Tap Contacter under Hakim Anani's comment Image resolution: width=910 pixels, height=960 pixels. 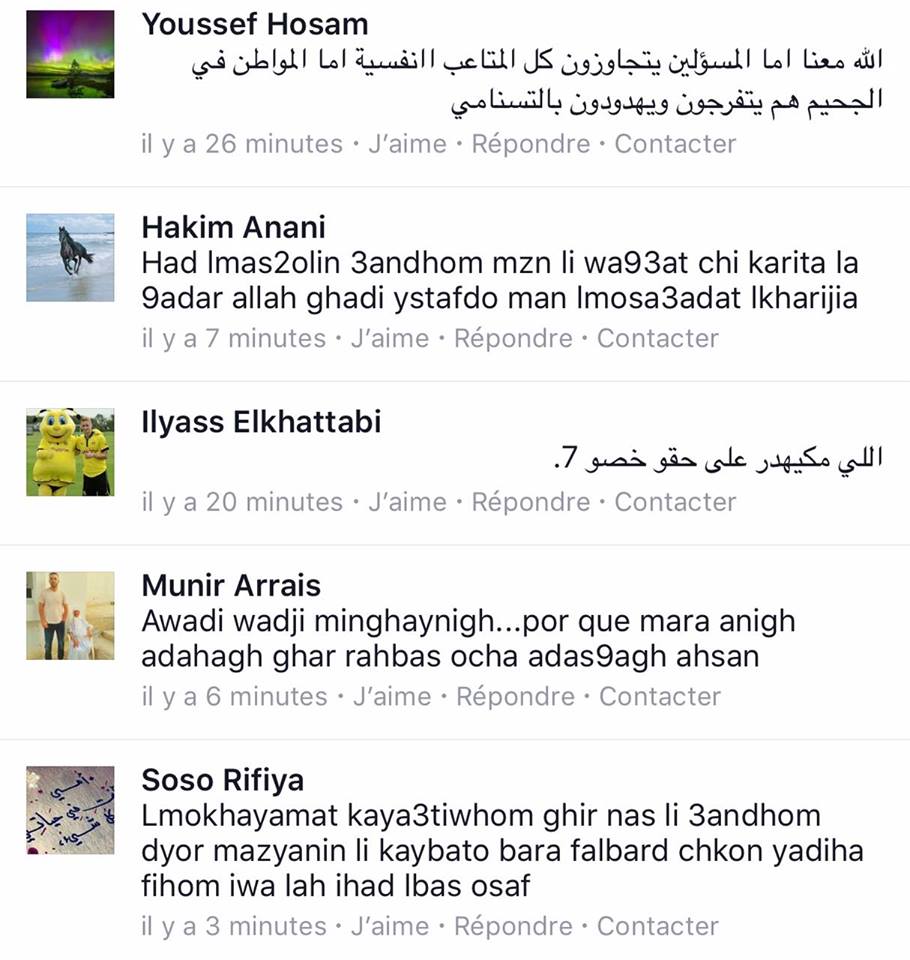(x=658, y=339)
